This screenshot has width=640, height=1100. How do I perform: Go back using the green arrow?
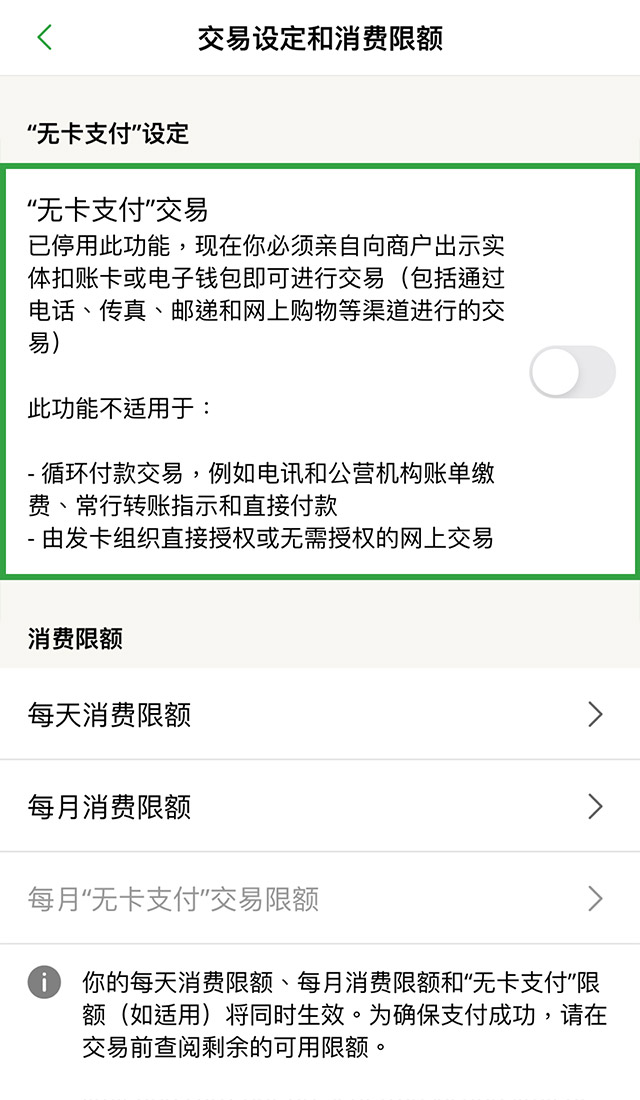tap(44, 38)
